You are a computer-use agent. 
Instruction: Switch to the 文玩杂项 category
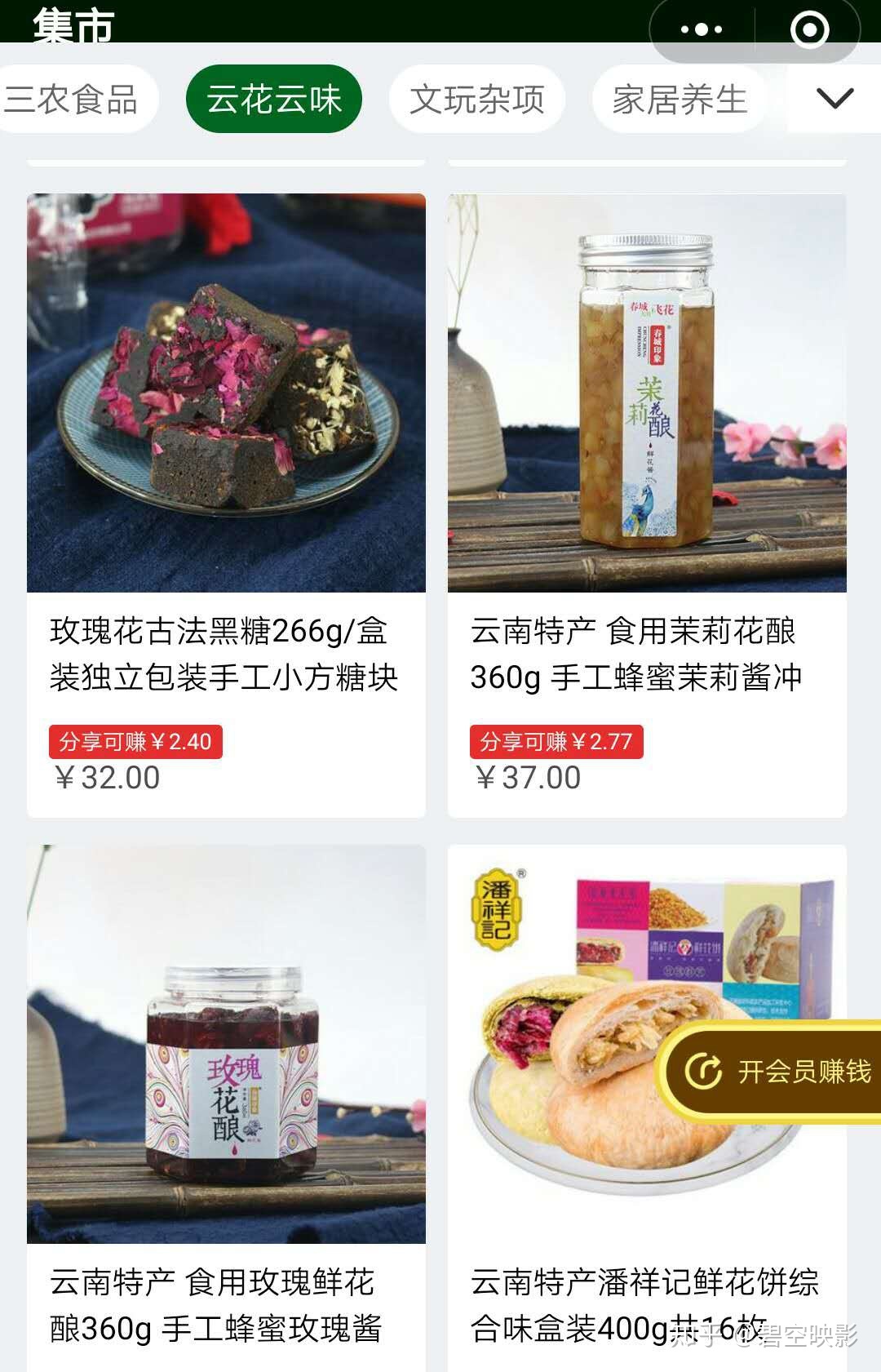477,98
